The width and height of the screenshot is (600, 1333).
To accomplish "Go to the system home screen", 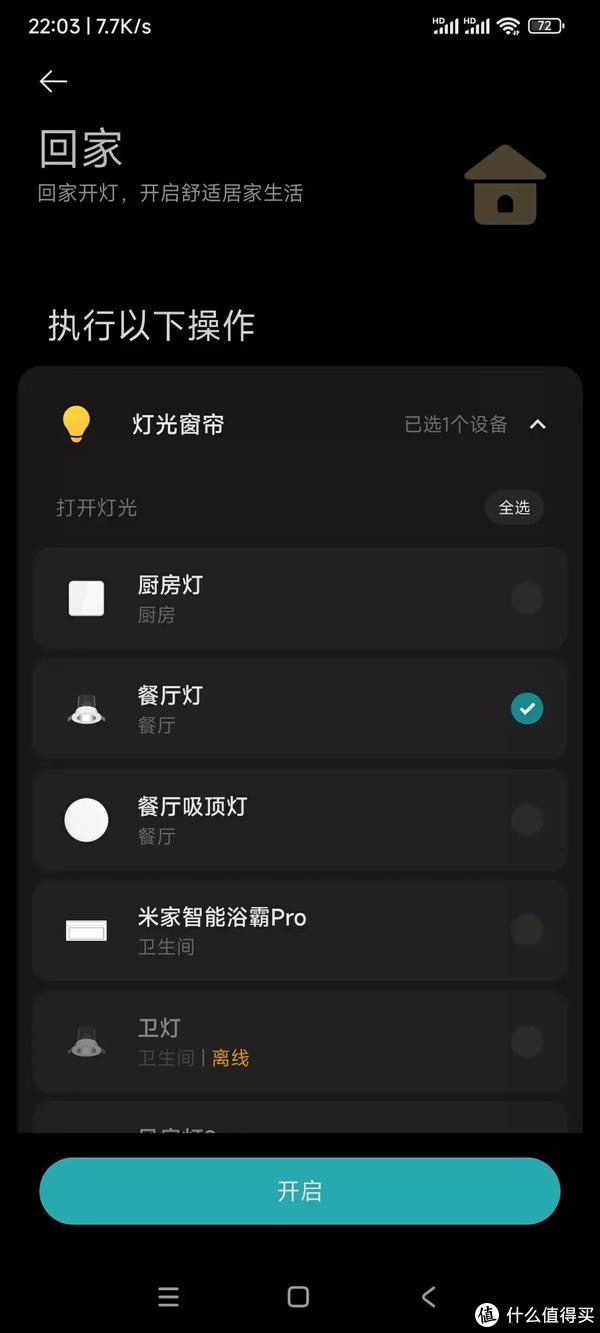I will (x=298, y=1297).
